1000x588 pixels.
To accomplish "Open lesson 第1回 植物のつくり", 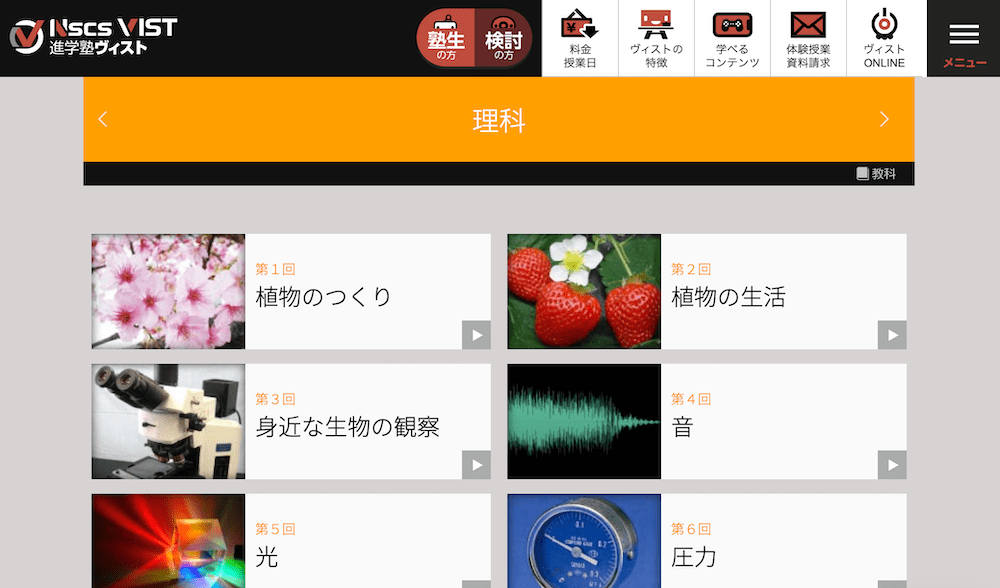I will pos(291,292).
